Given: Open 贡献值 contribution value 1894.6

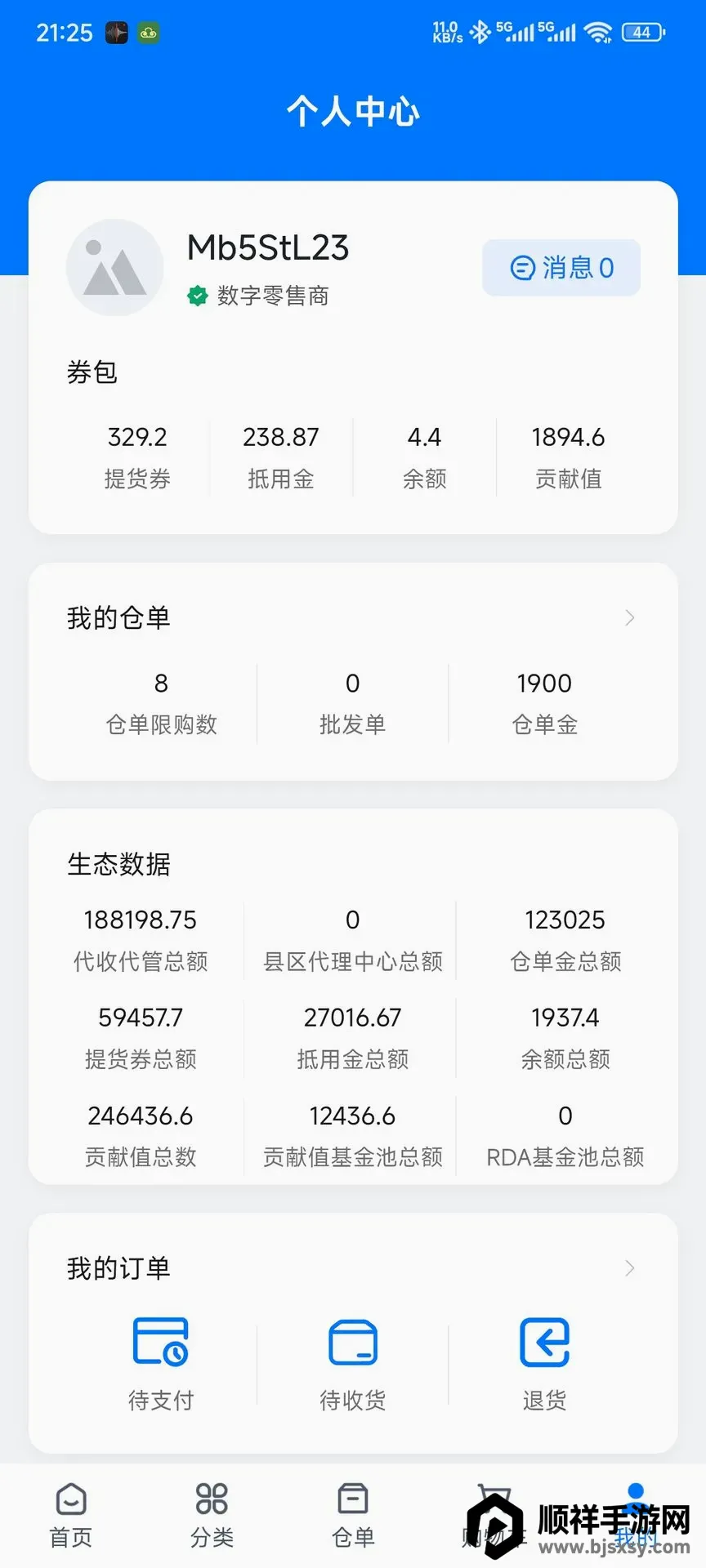Looking at the screenshot, I should tap(569, 457).
